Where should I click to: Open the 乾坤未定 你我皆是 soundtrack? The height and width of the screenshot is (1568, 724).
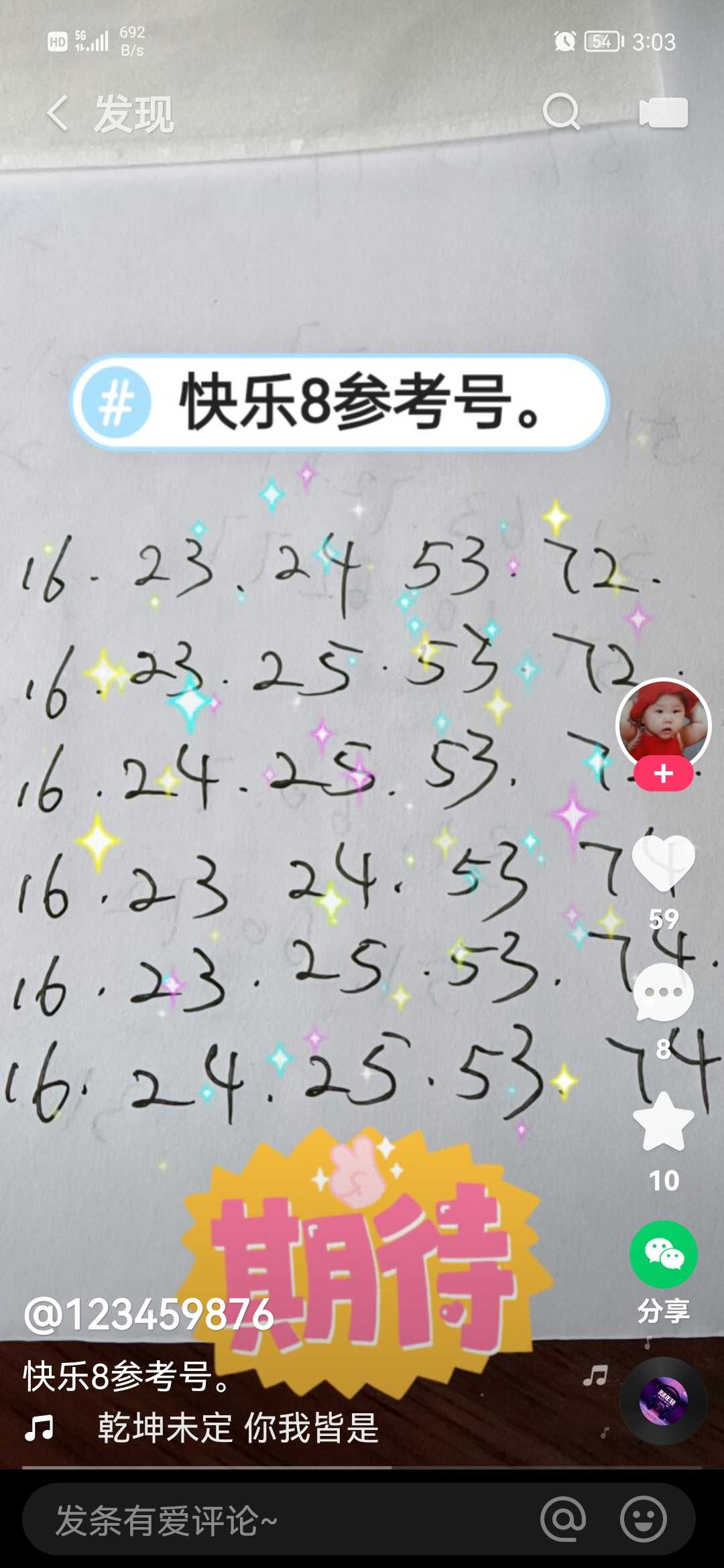pos(238,1427)
